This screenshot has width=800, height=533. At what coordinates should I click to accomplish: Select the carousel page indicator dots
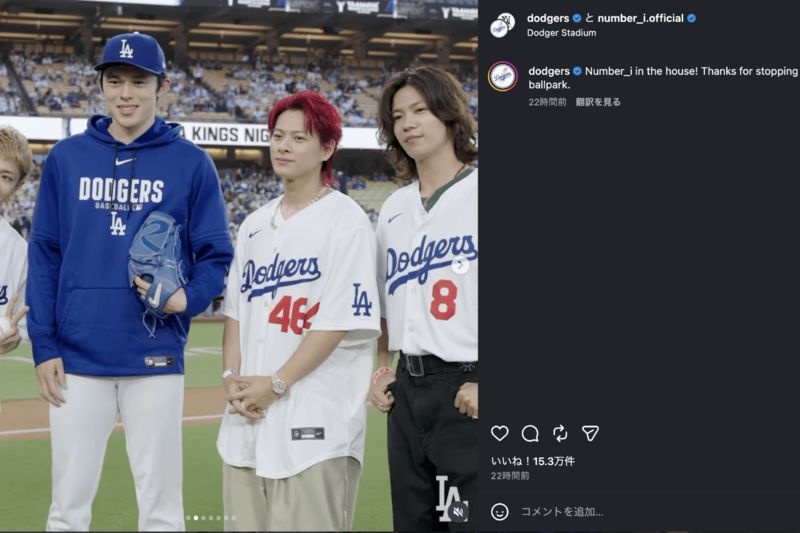point(211,518)
